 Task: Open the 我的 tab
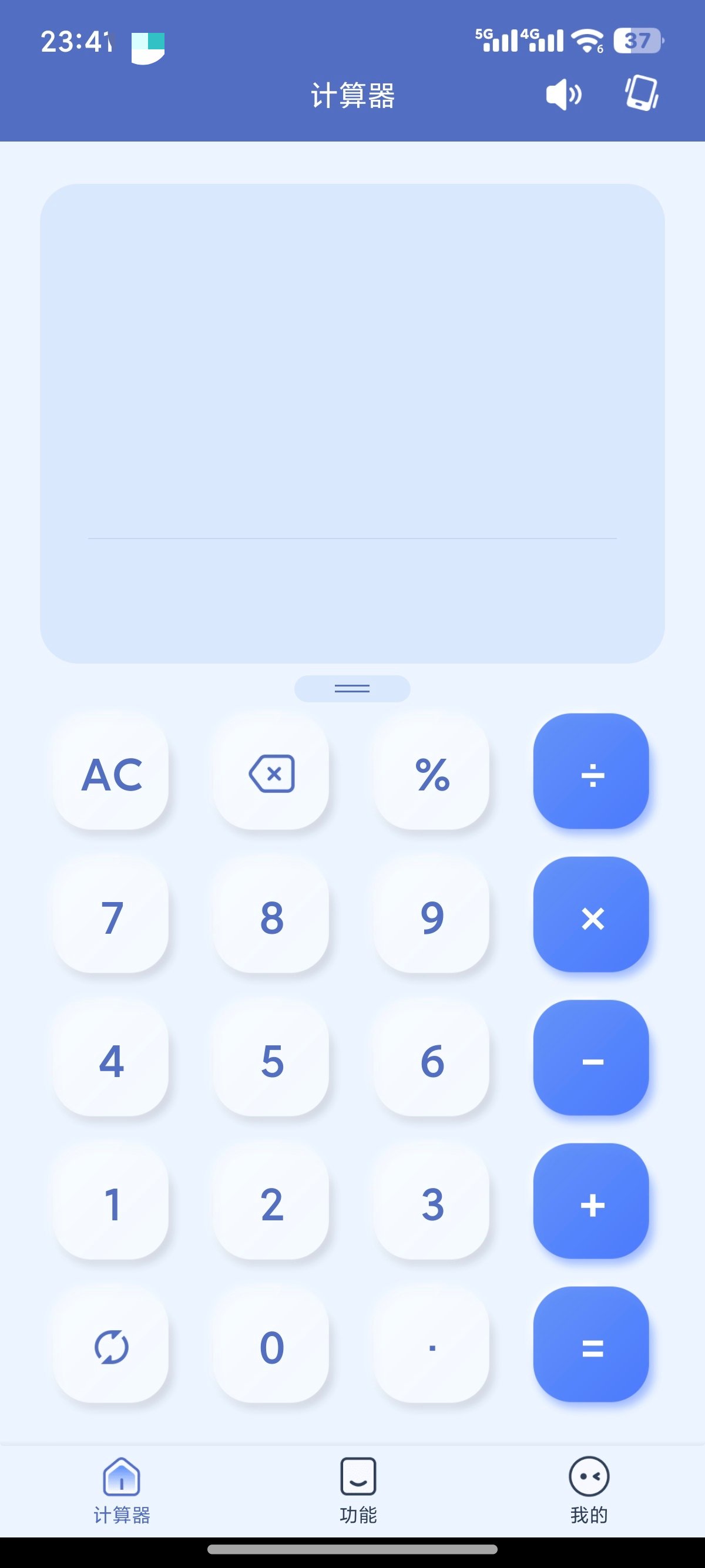tap(589, 1489)
